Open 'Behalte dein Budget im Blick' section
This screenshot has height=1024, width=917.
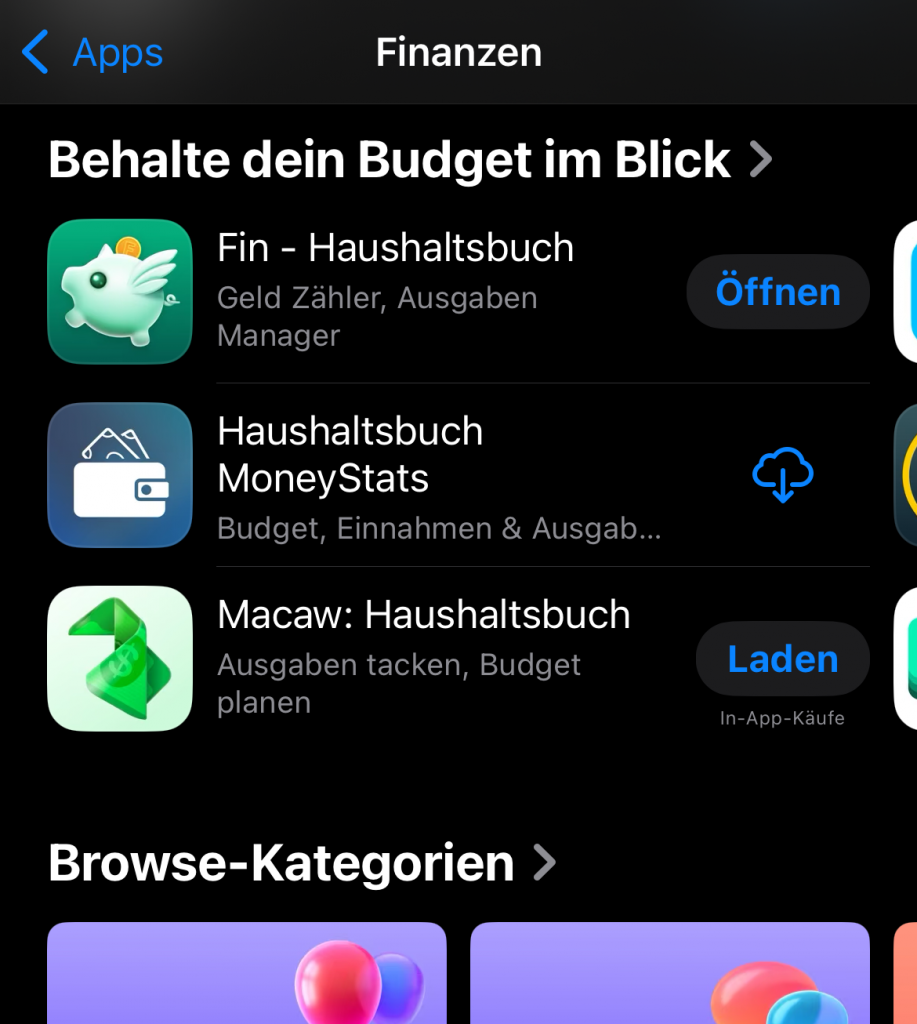click(410, 160)
